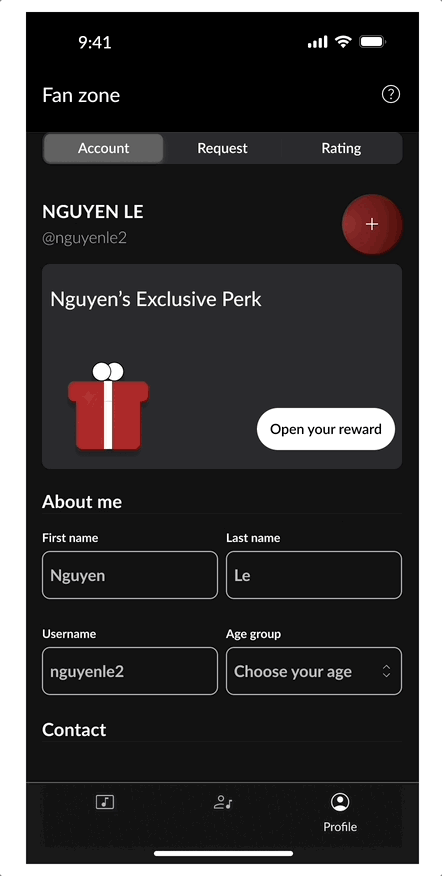Edit the First name field
This screenshot has width=442, height=876.
pos(130,575)
